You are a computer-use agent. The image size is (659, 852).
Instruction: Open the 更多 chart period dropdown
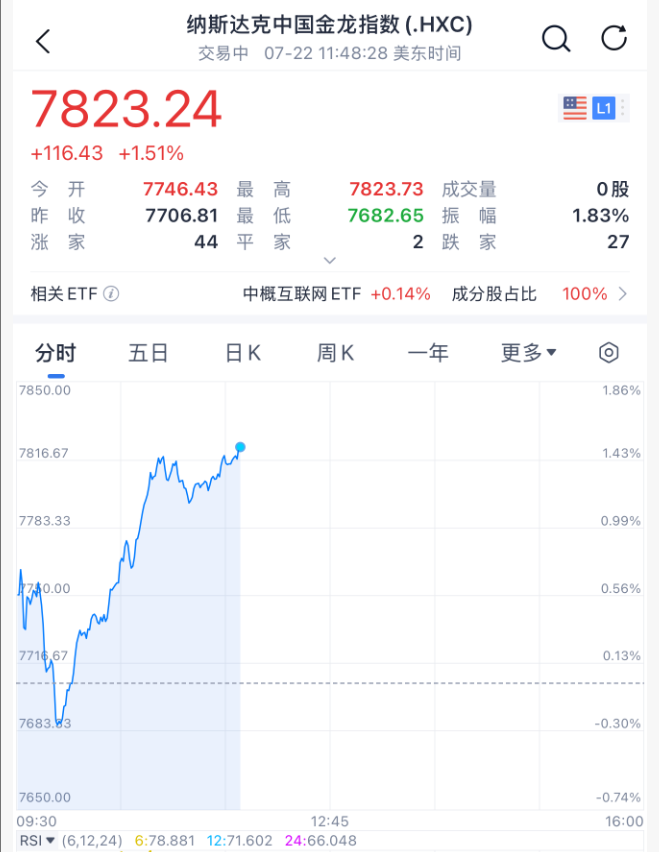coord(528,353)
